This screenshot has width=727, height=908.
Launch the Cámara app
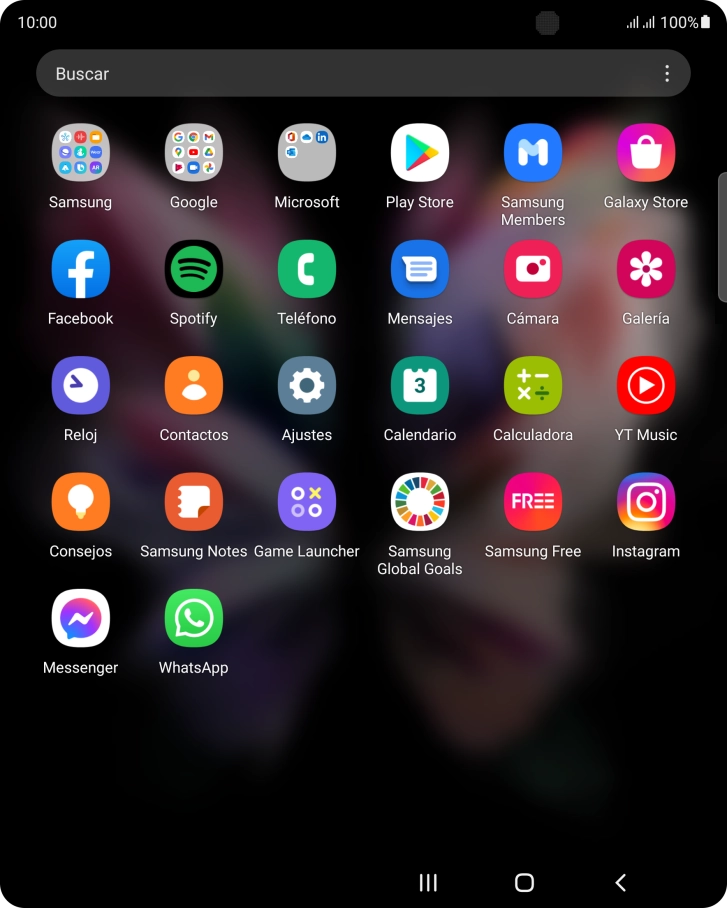pyautogui.click(x=532, y=269)
